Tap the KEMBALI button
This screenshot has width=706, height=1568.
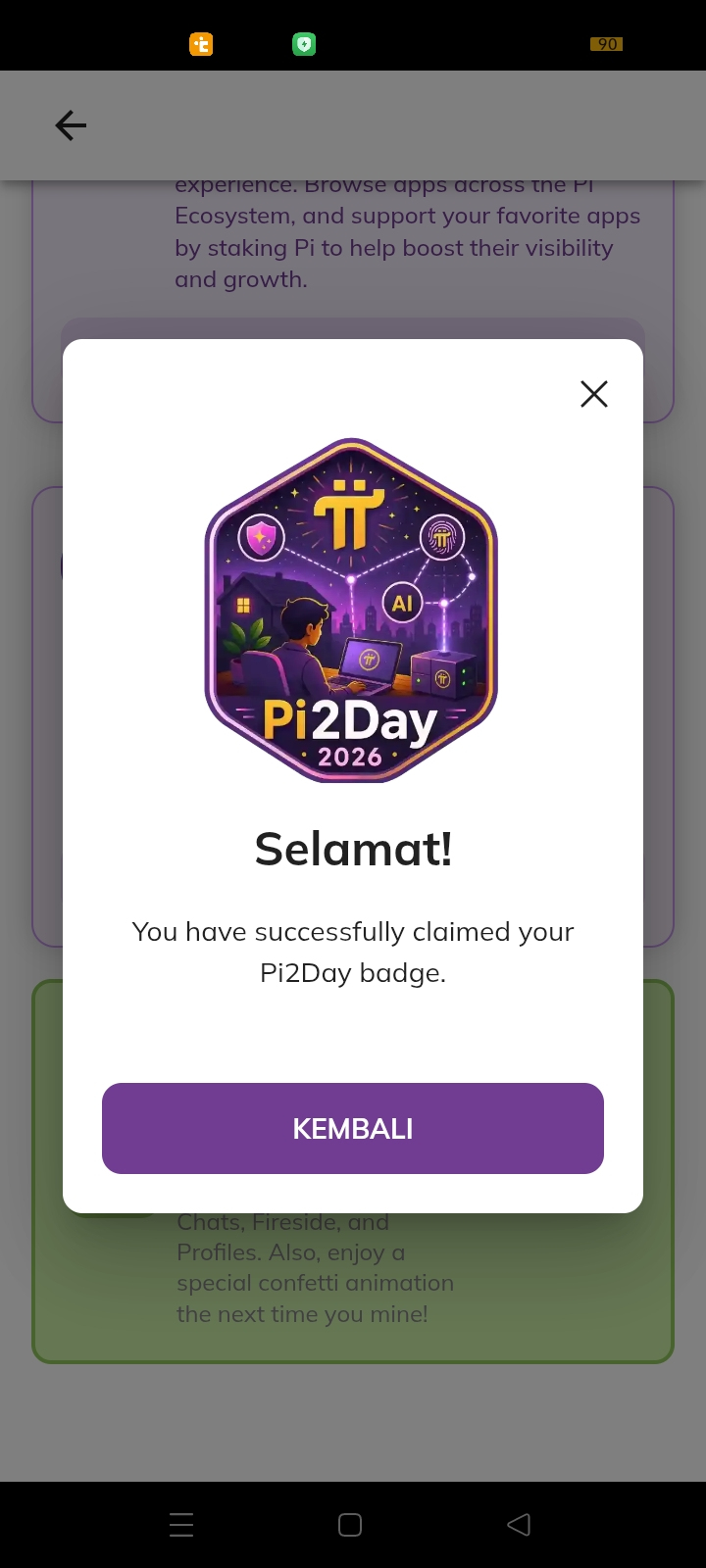(x=353, y=1128)
